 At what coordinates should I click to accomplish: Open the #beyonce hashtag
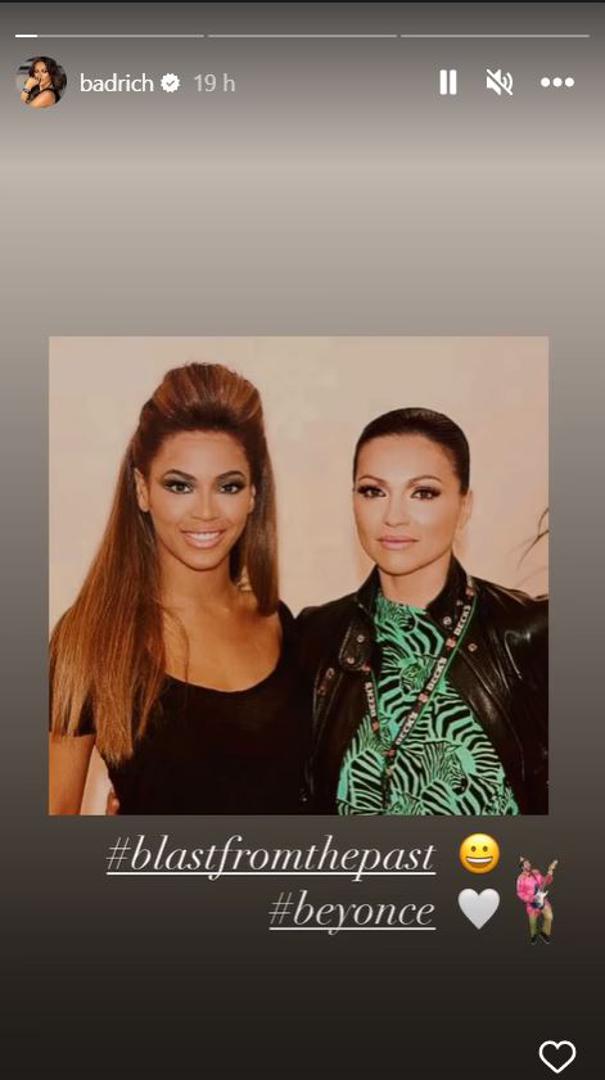352,912
